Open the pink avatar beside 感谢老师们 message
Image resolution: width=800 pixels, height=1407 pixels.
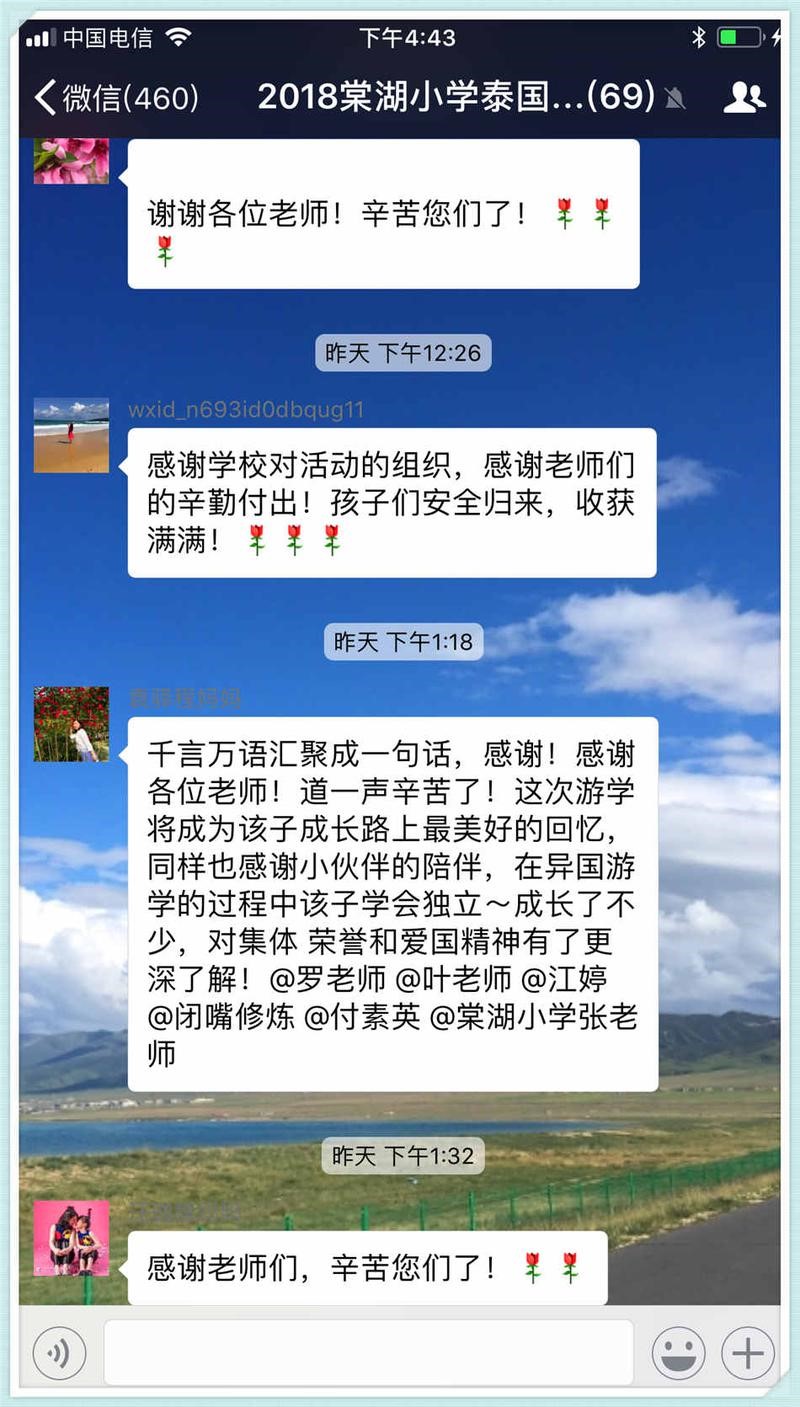pos(71,1238)
